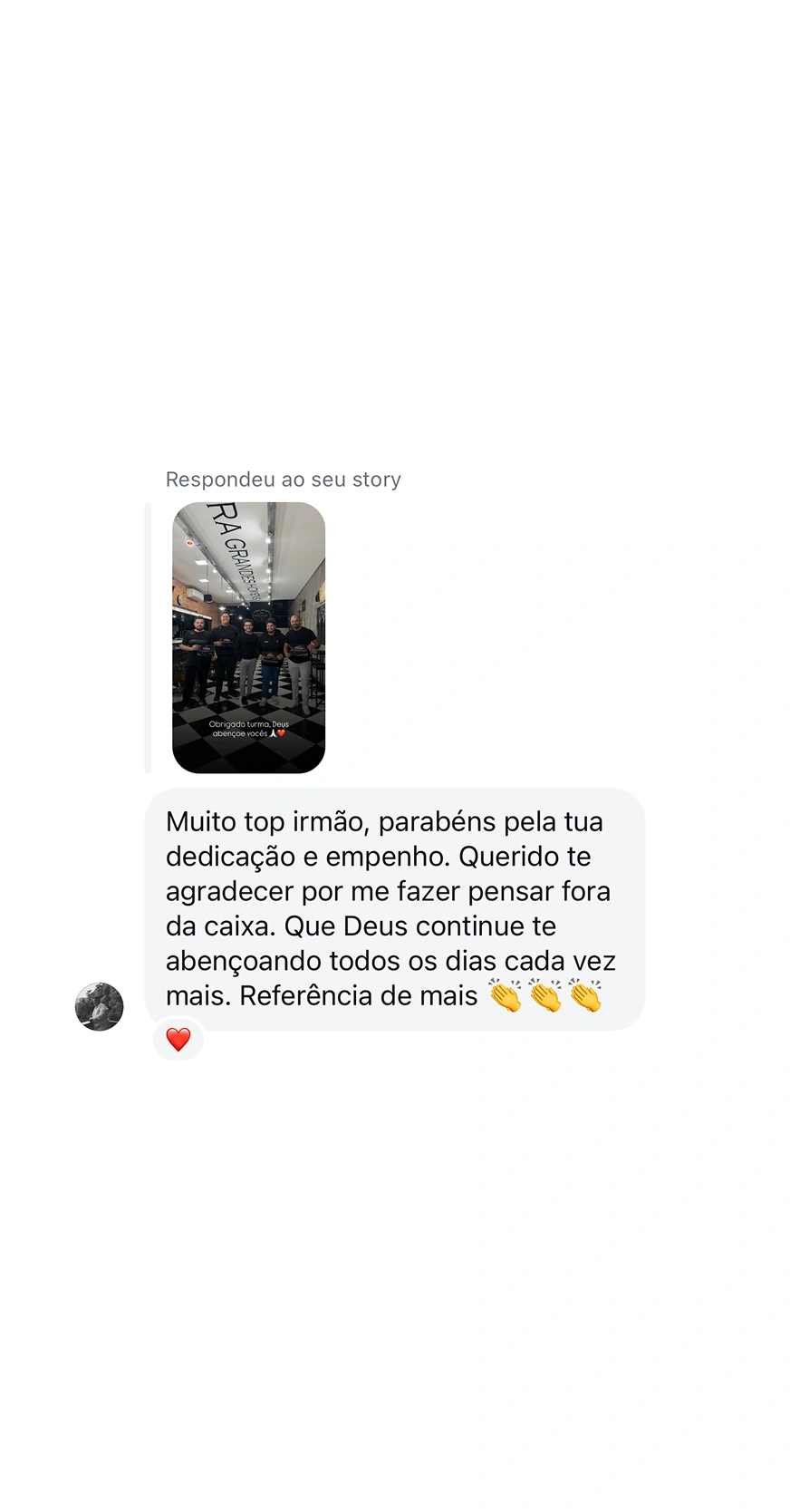The image size is (790, 1512).
Task: Click the heart emoji in story caption
Action: [283, 733]
